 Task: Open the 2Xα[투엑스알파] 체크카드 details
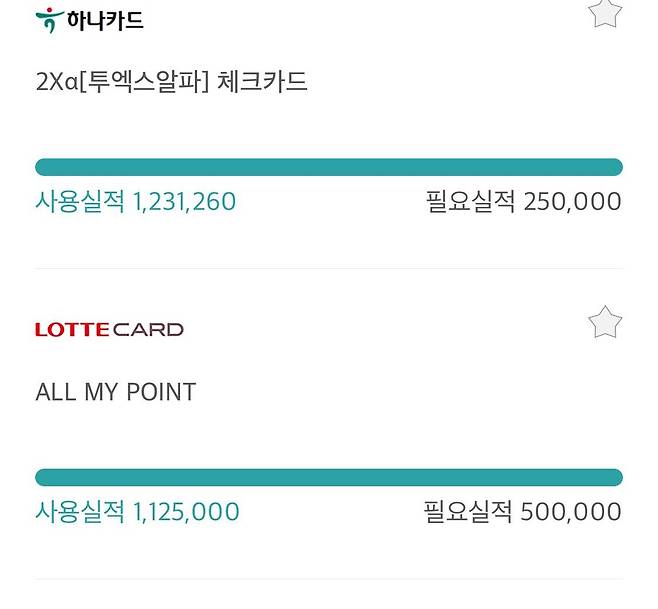click(x=171, y=82)
